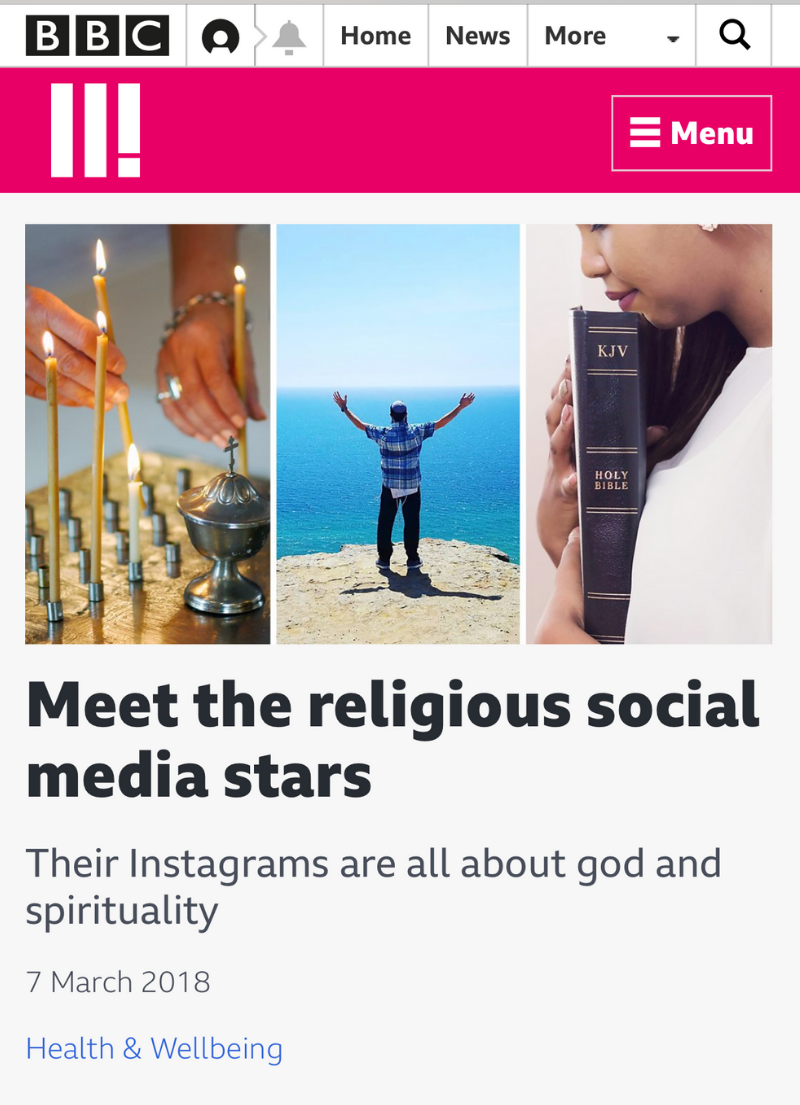Go to the Home section
The height and width of the screenshot is (1105, 800).
pyautogui.click(x=375, y=36)
